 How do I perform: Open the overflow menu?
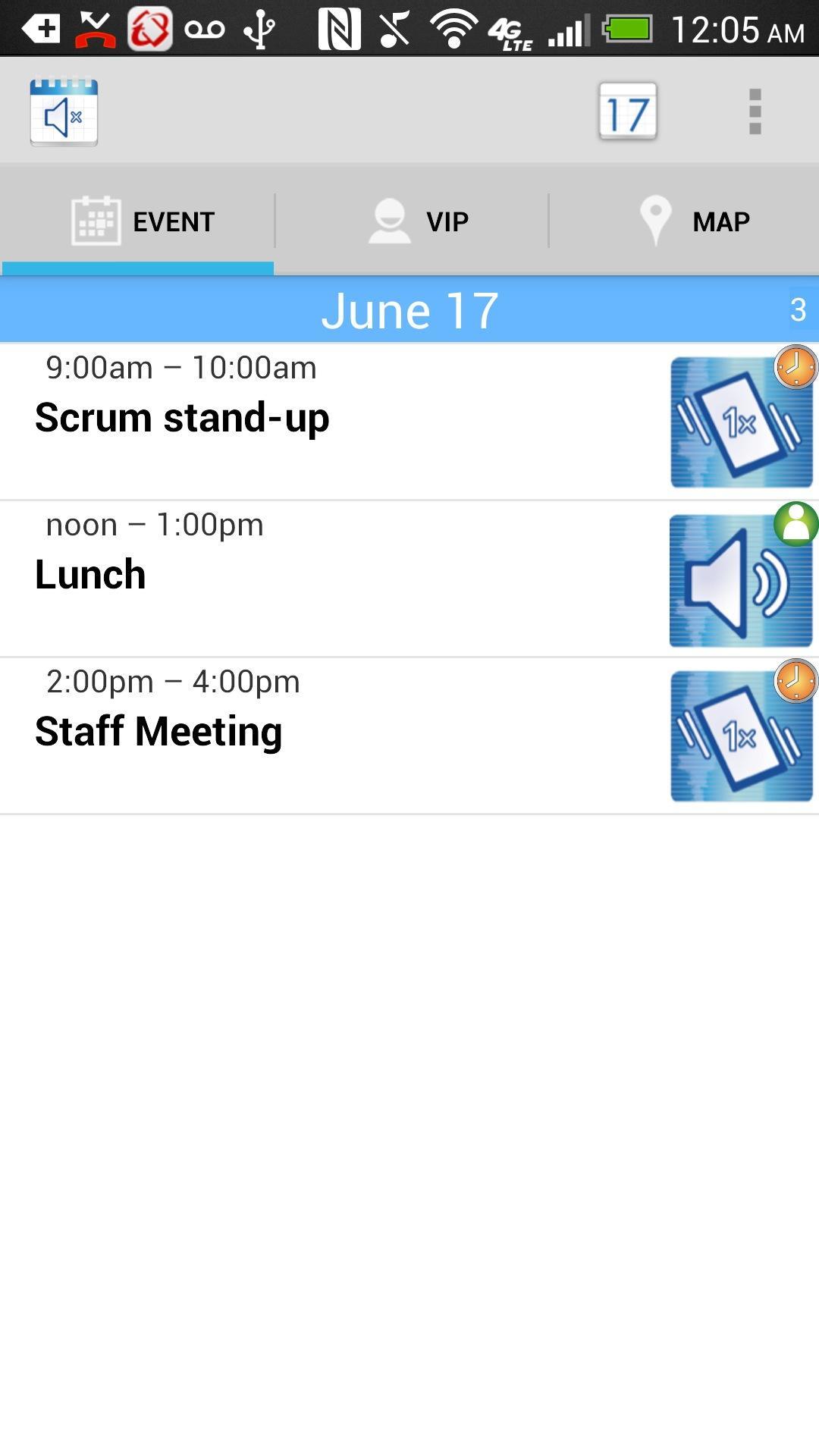[x=754, y=111]
